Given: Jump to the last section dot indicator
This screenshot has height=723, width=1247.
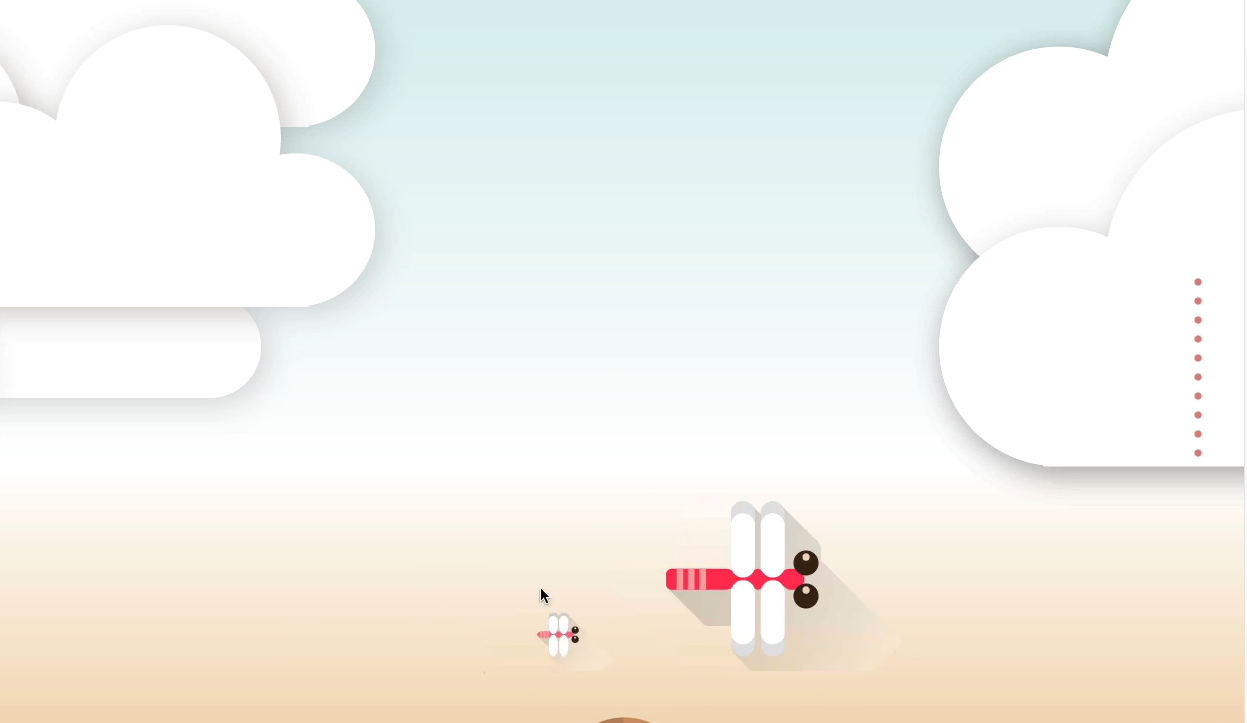Looking at the screenshot, I should coord(1198,453).
